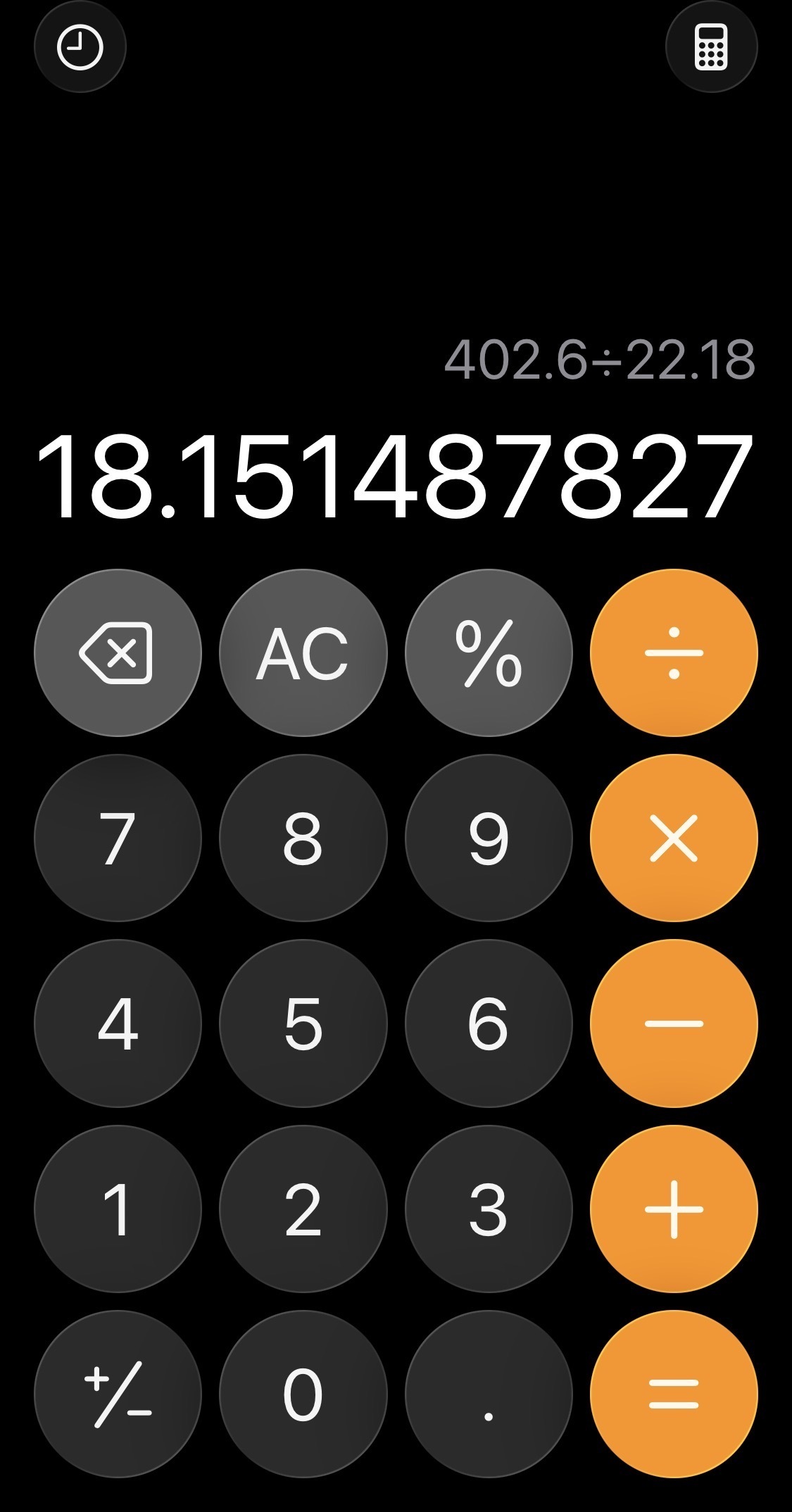792x1512 pixels.
Task: Enter digit 9
Action: pyautogui.click(x=489, y=838)
